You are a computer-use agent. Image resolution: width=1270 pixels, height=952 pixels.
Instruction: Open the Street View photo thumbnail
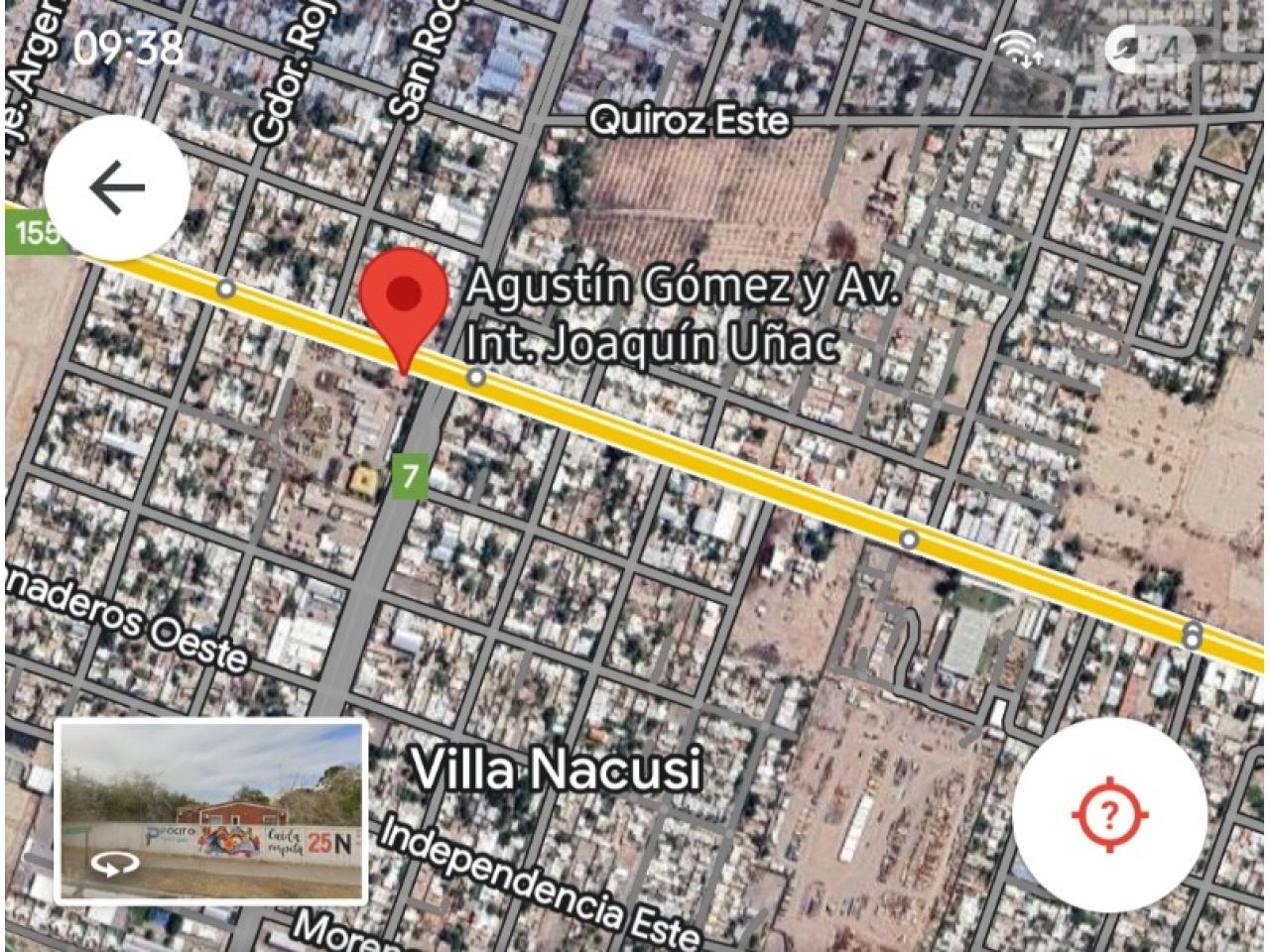click(x=210, y=810)
